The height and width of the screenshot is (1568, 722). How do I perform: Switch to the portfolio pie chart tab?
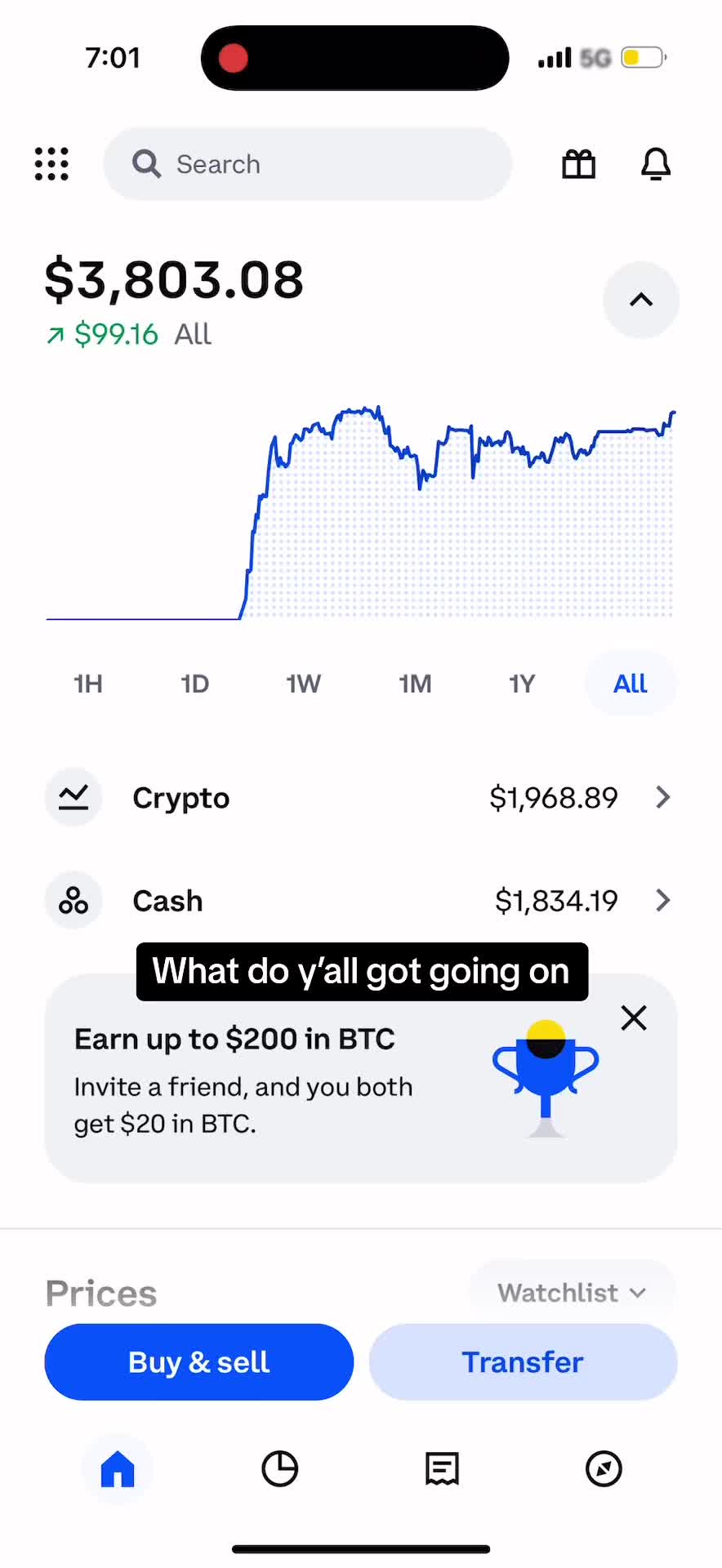click(279, 1468)
